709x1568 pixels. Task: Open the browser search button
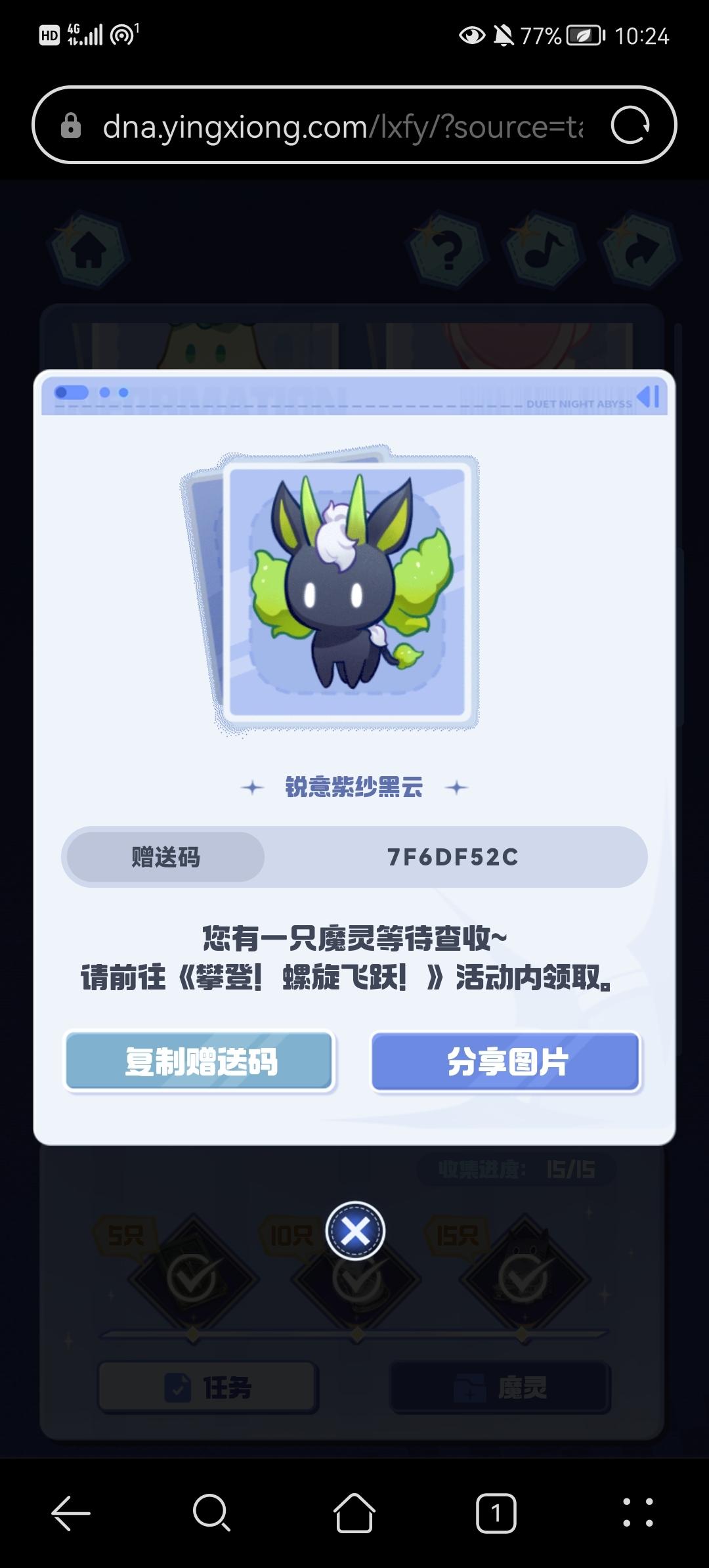pyautogui.click(x=211, y=1514)
